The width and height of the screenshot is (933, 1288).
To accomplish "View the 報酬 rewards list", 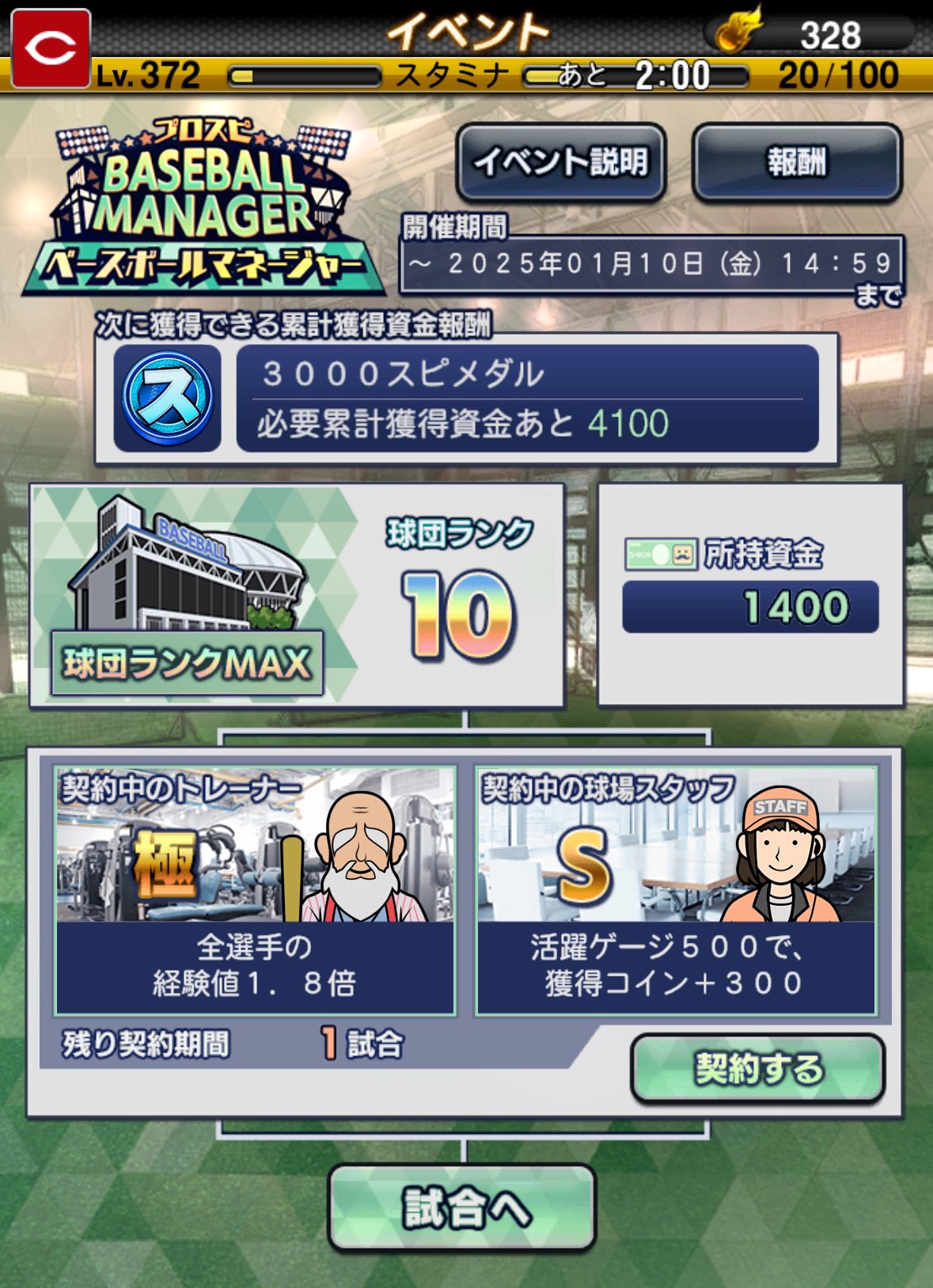I will tap(796, 162).
